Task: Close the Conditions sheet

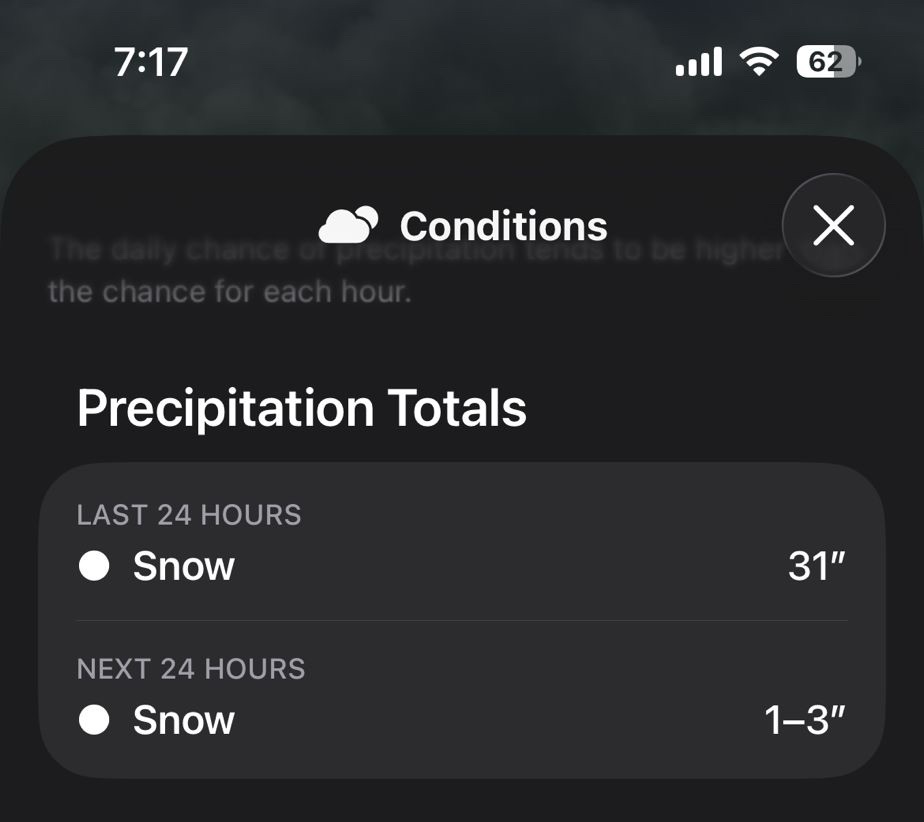Action: [x=833, y=226]
